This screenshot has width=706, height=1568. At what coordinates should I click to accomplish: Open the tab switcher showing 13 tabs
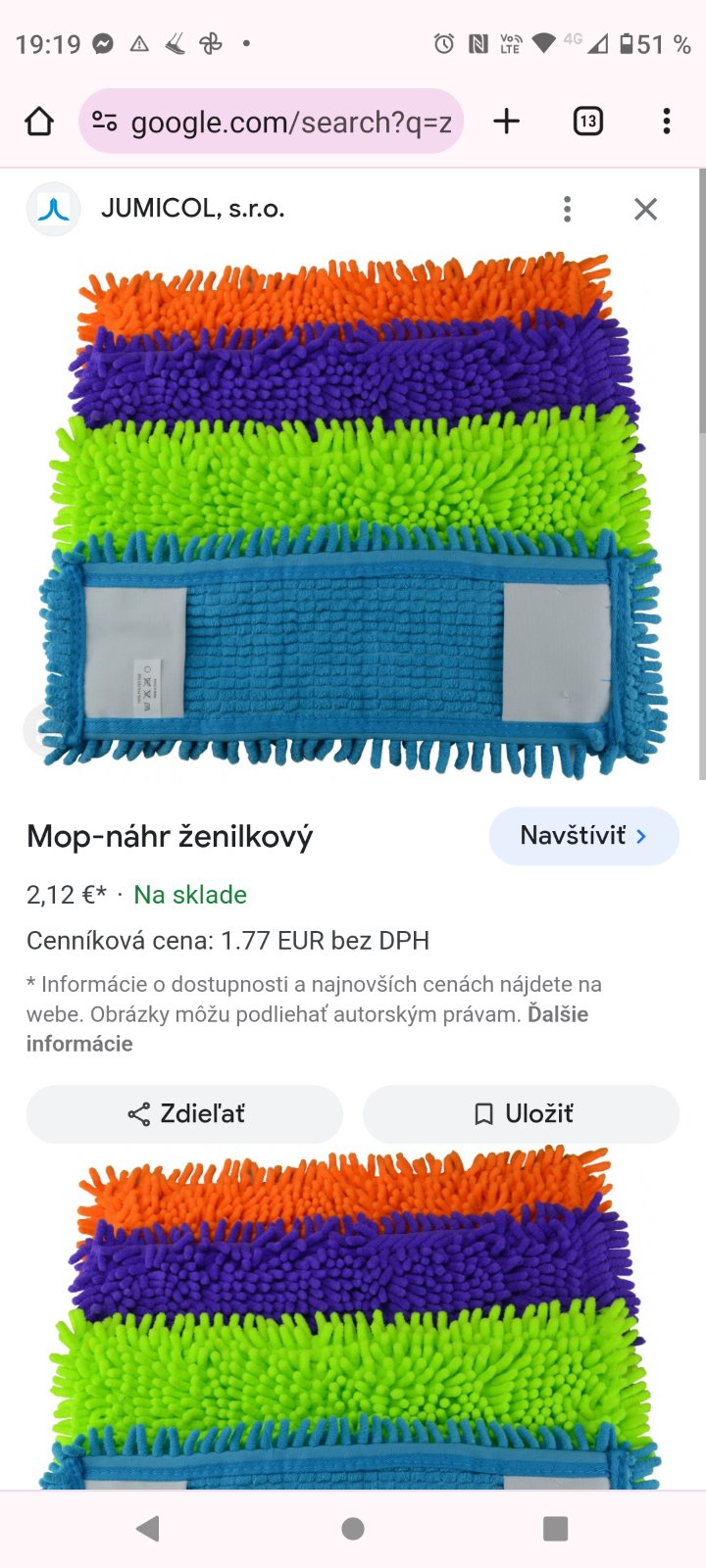coord(587,122)
